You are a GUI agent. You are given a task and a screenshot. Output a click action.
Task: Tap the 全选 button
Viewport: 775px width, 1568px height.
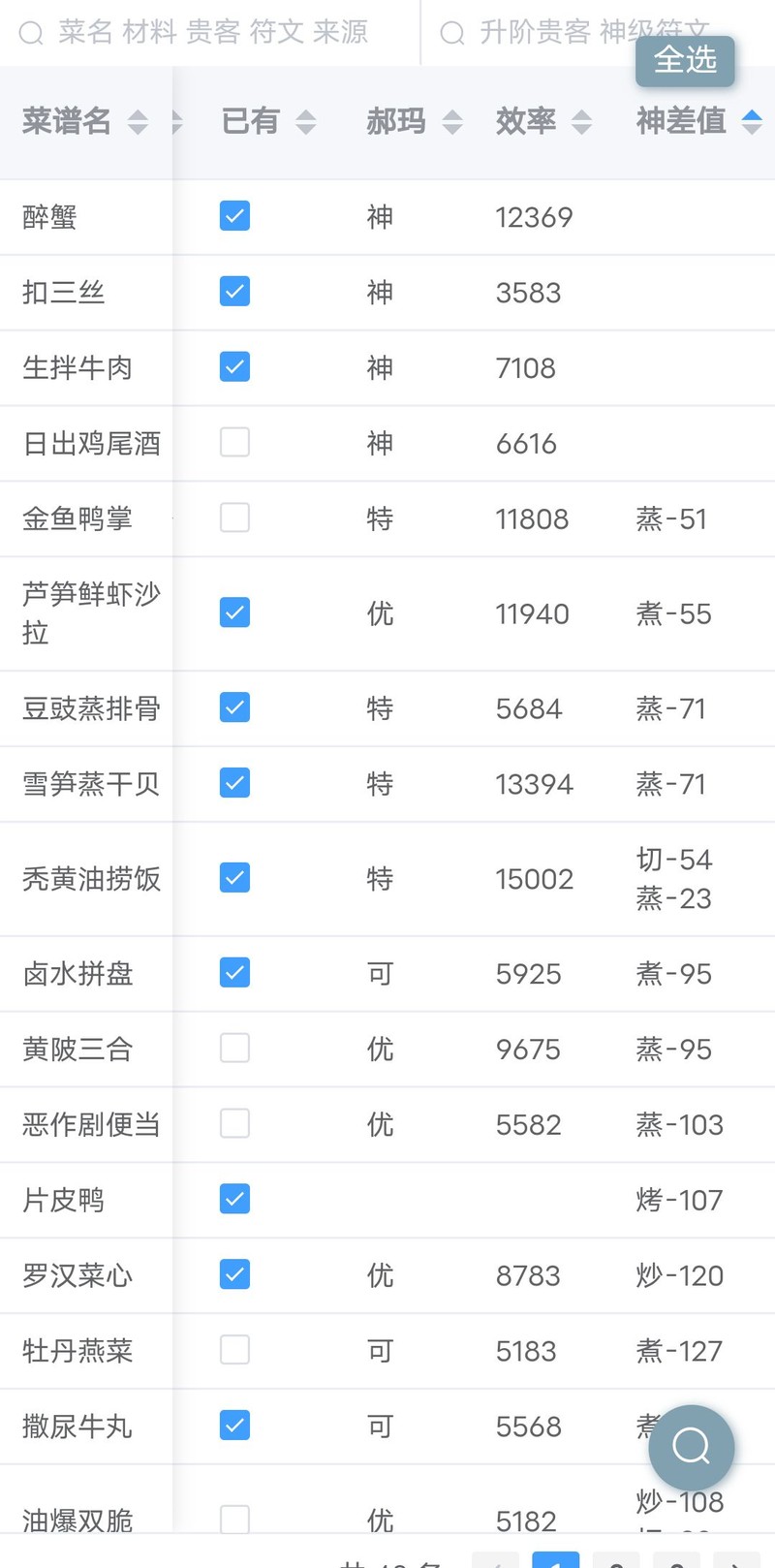click(685, 60)
